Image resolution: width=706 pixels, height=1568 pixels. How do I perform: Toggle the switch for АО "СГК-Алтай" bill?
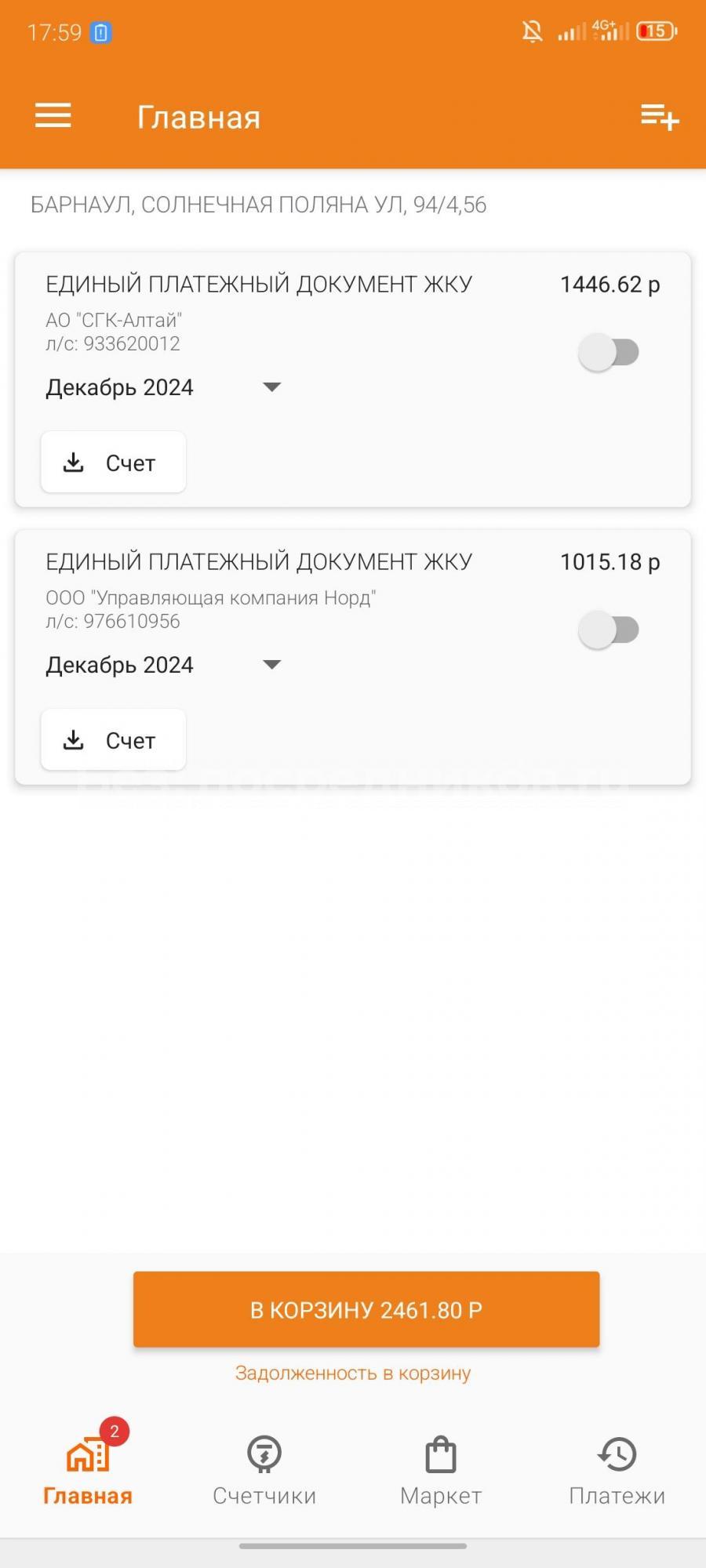point(609,352)
